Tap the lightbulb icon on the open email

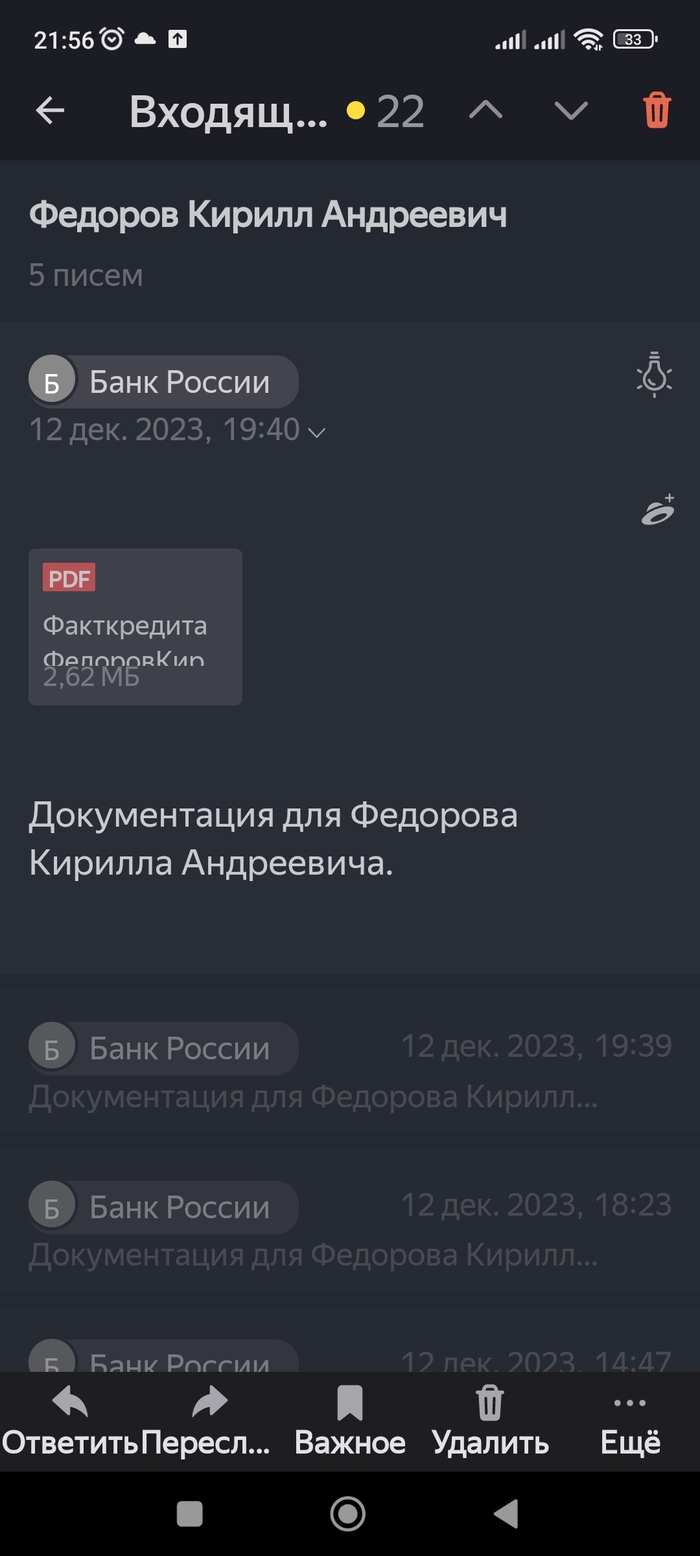point(654,375)
